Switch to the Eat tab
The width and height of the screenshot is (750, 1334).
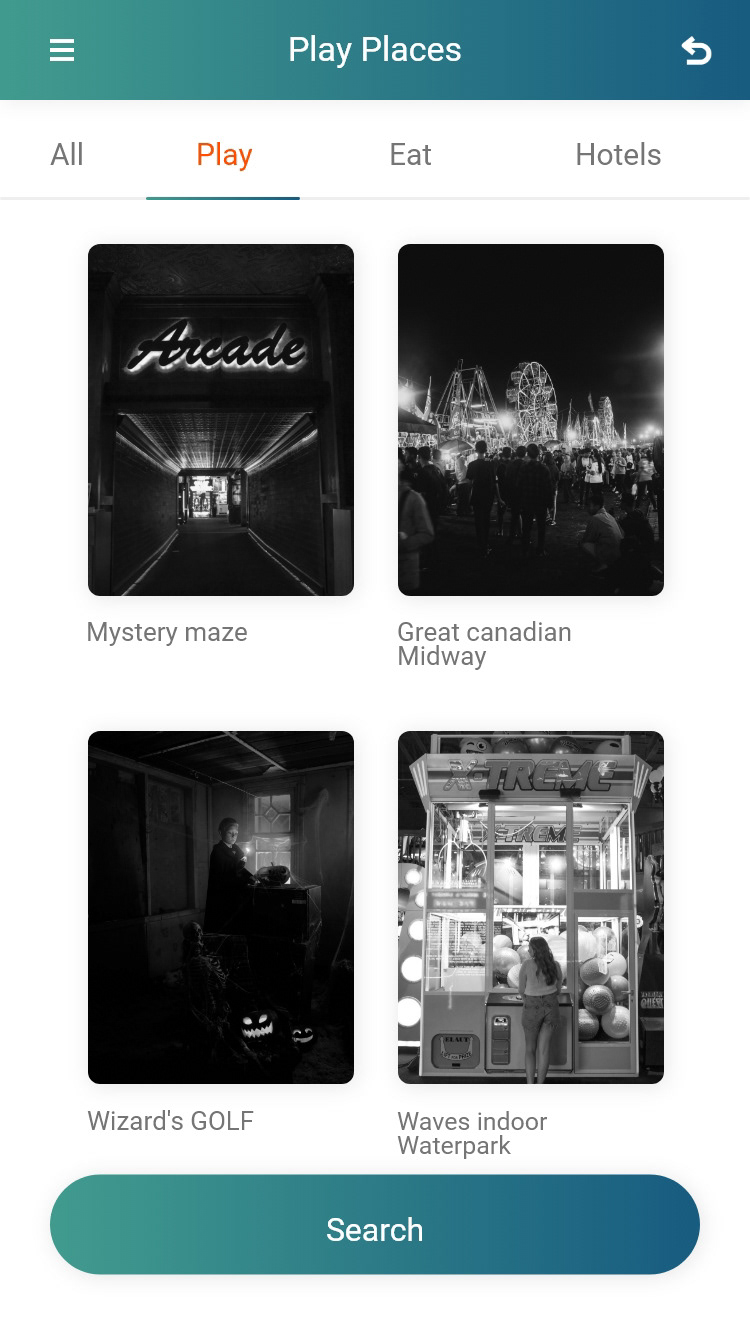point(410,155)
